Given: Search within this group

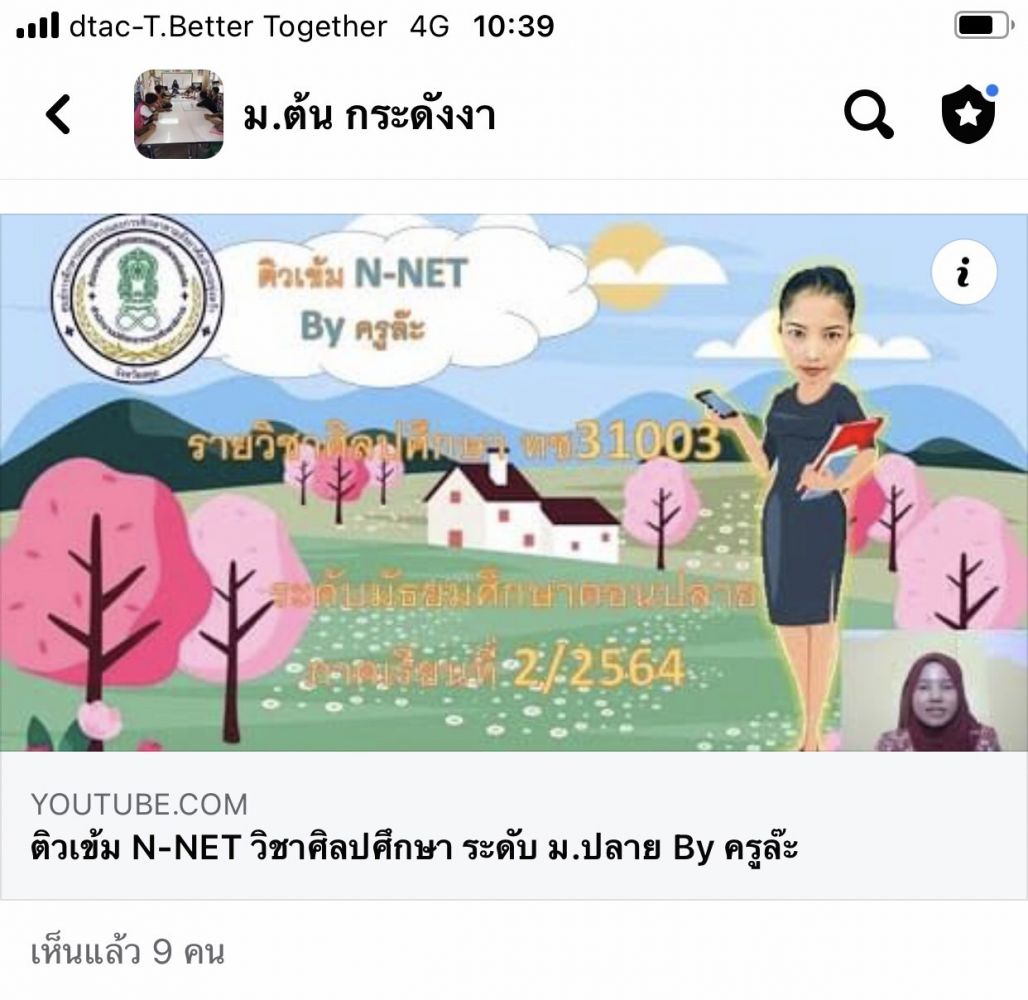Looking at the screenshot, I should (868, 115).
